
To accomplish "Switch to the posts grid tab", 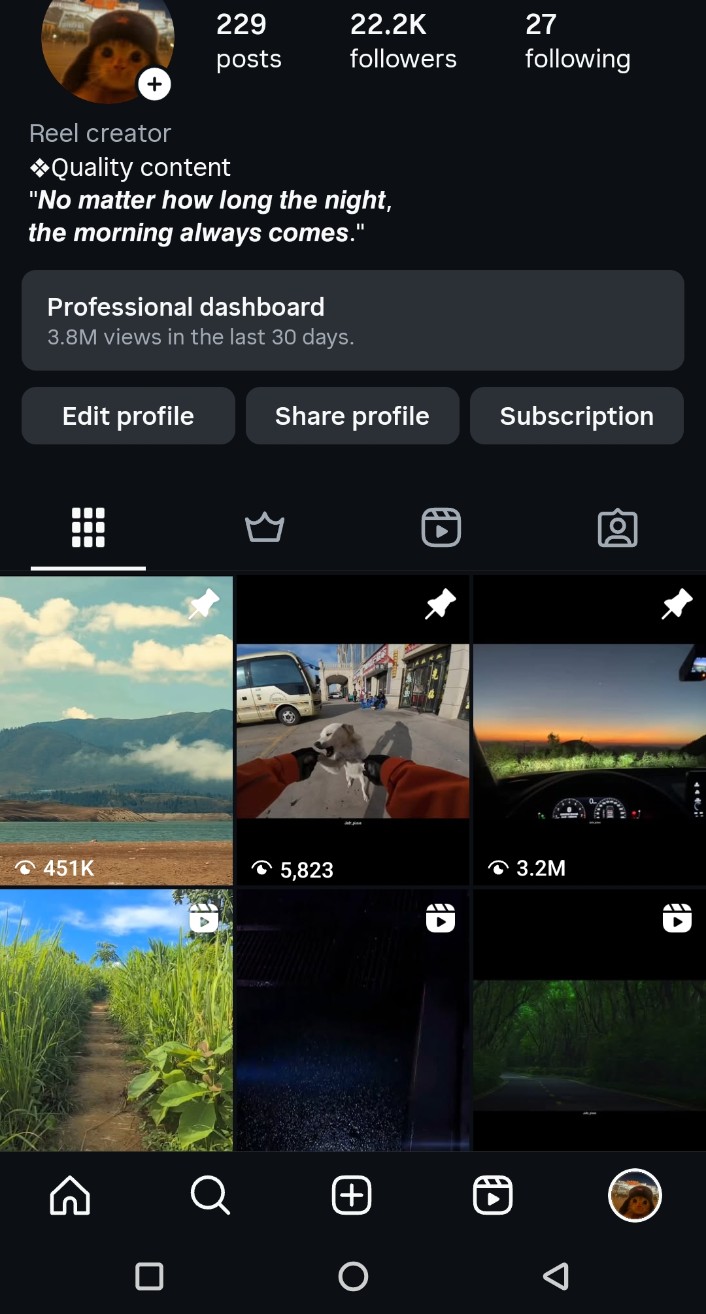I will coord(88,528).
